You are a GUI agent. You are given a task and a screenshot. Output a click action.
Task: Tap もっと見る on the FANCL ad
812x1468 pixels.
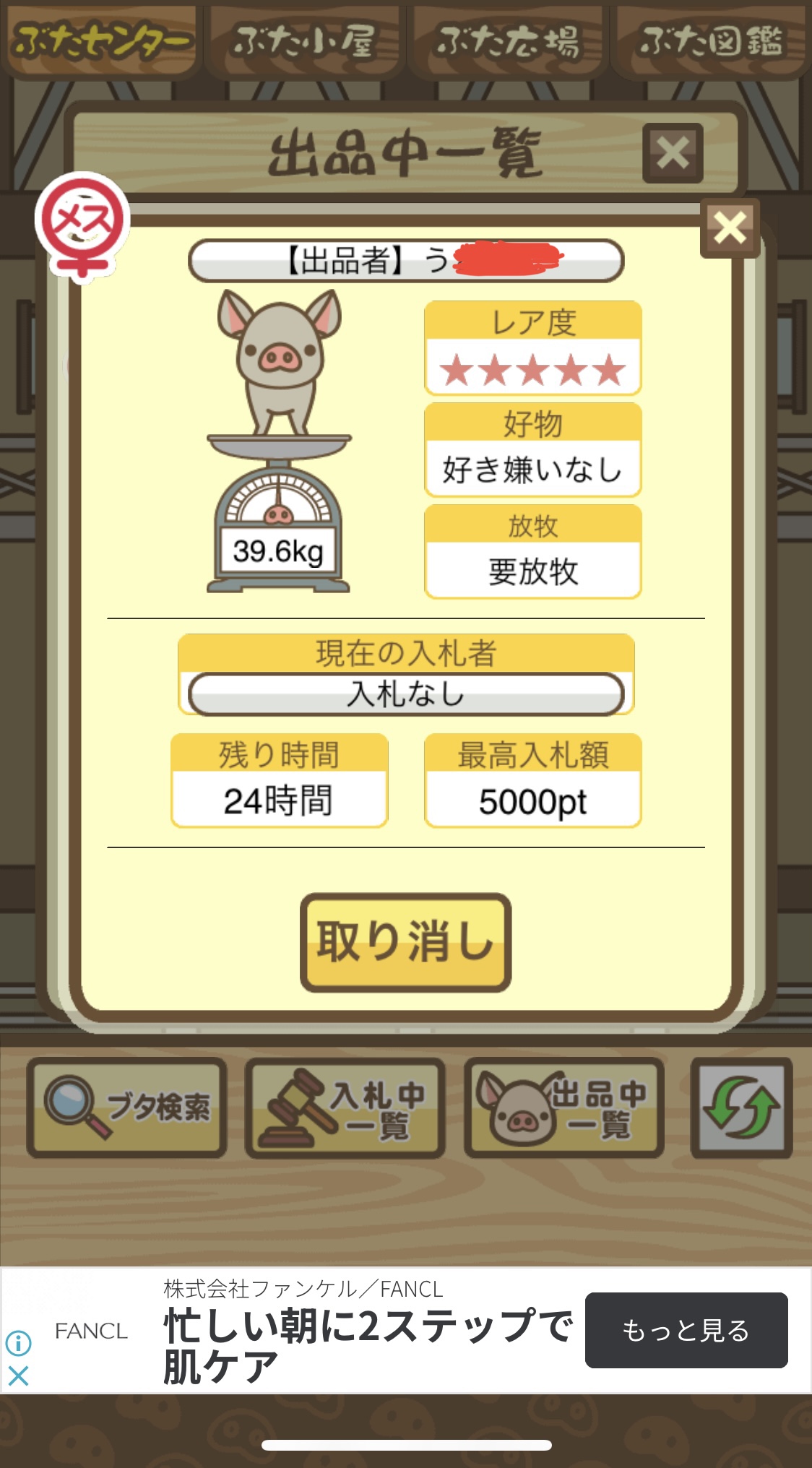click(x=686, y=1330)
